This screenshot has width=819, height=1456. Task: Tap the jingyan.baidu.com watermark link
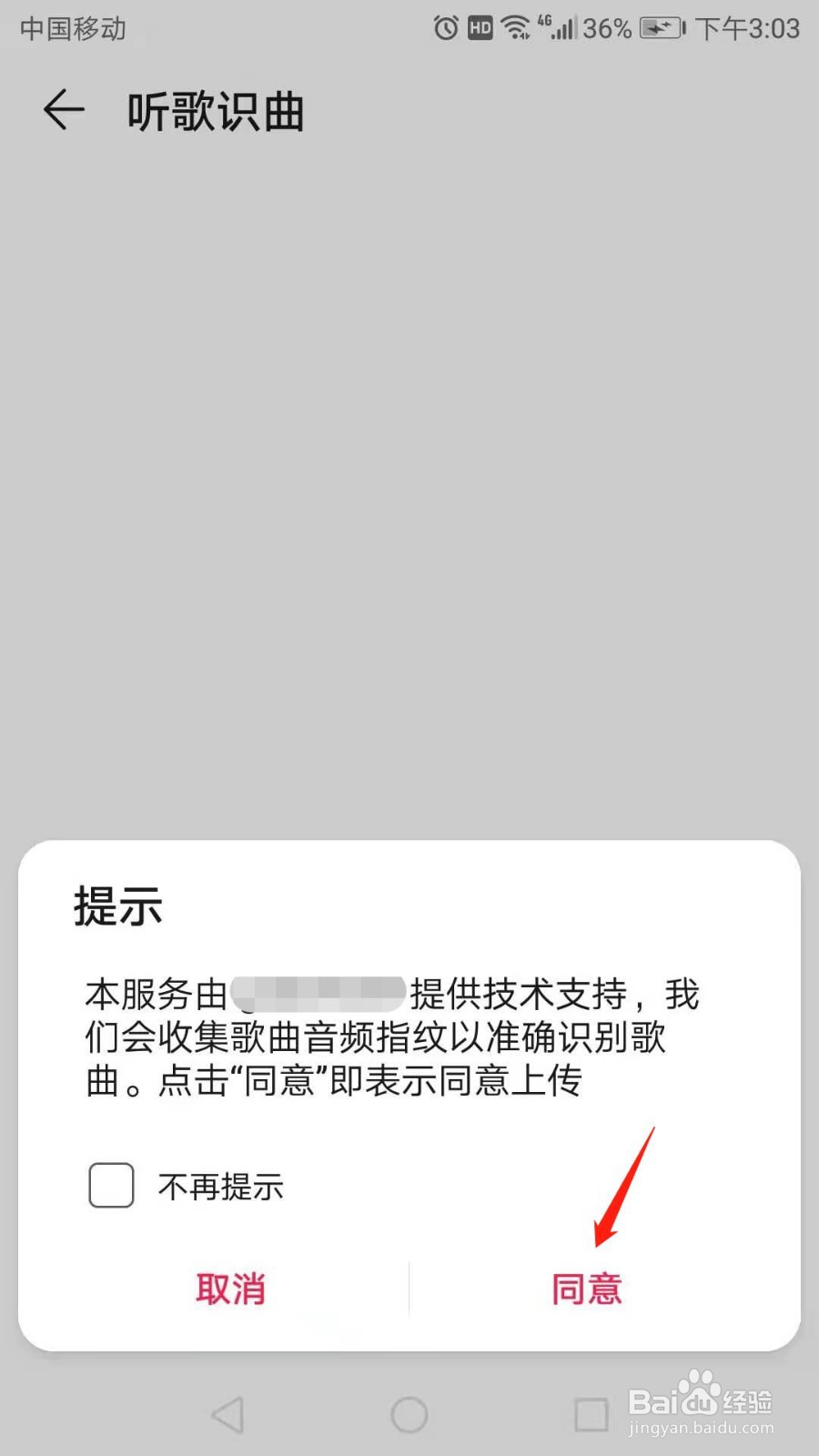tap(699, 1431)
